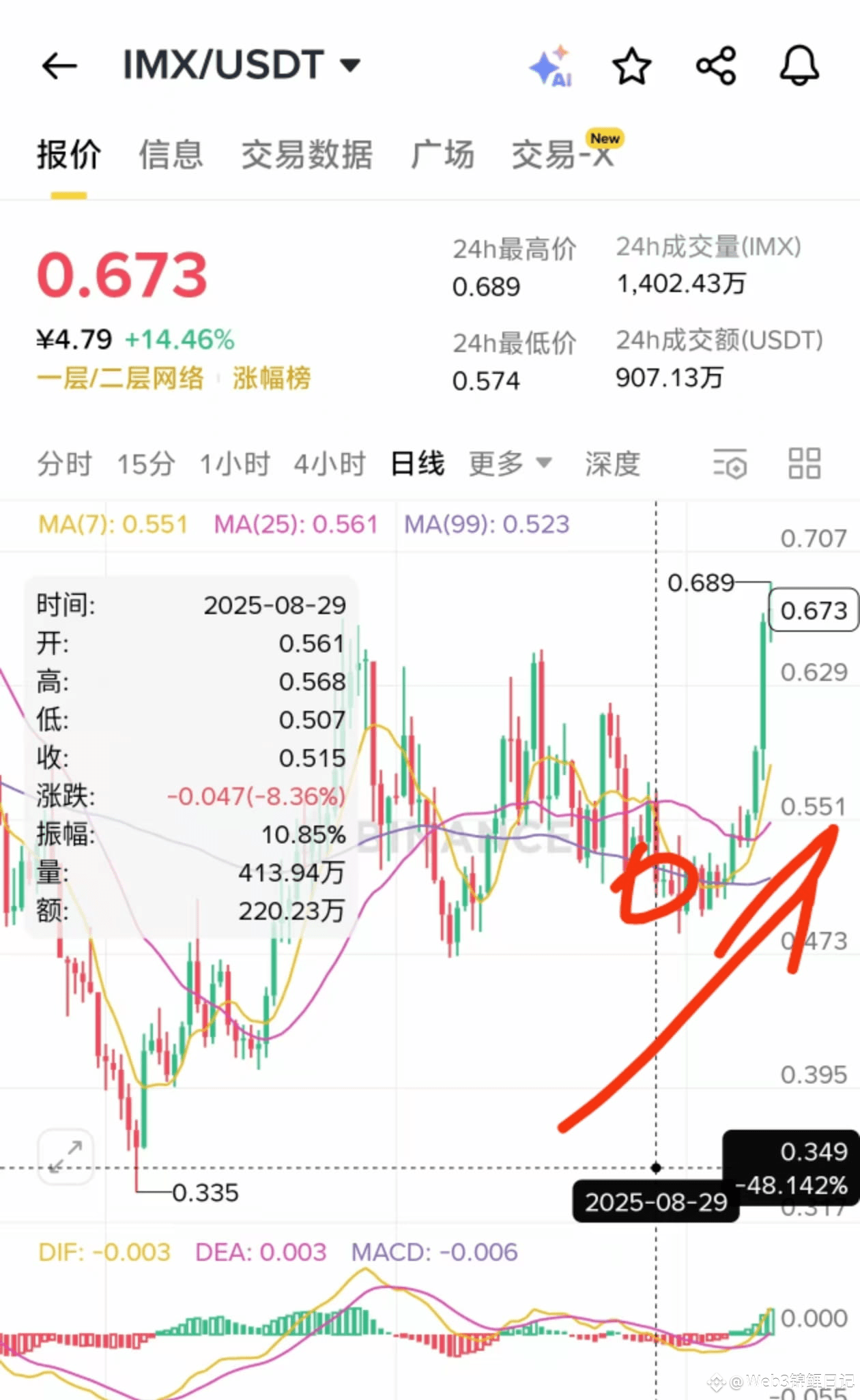This screenshot has width=860, height=1400.
Task: Click the back arrow to exit chart
Action: (x=59, y=65)
